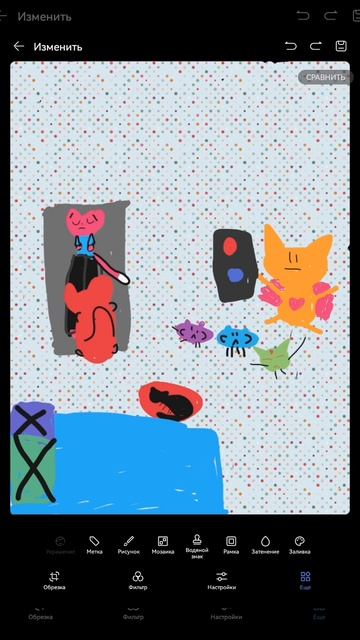Image resolution: width=360 pixels, height=640 pixels.
Task: Choose the Рисунок drawing tool
Action: click(129, 545)
